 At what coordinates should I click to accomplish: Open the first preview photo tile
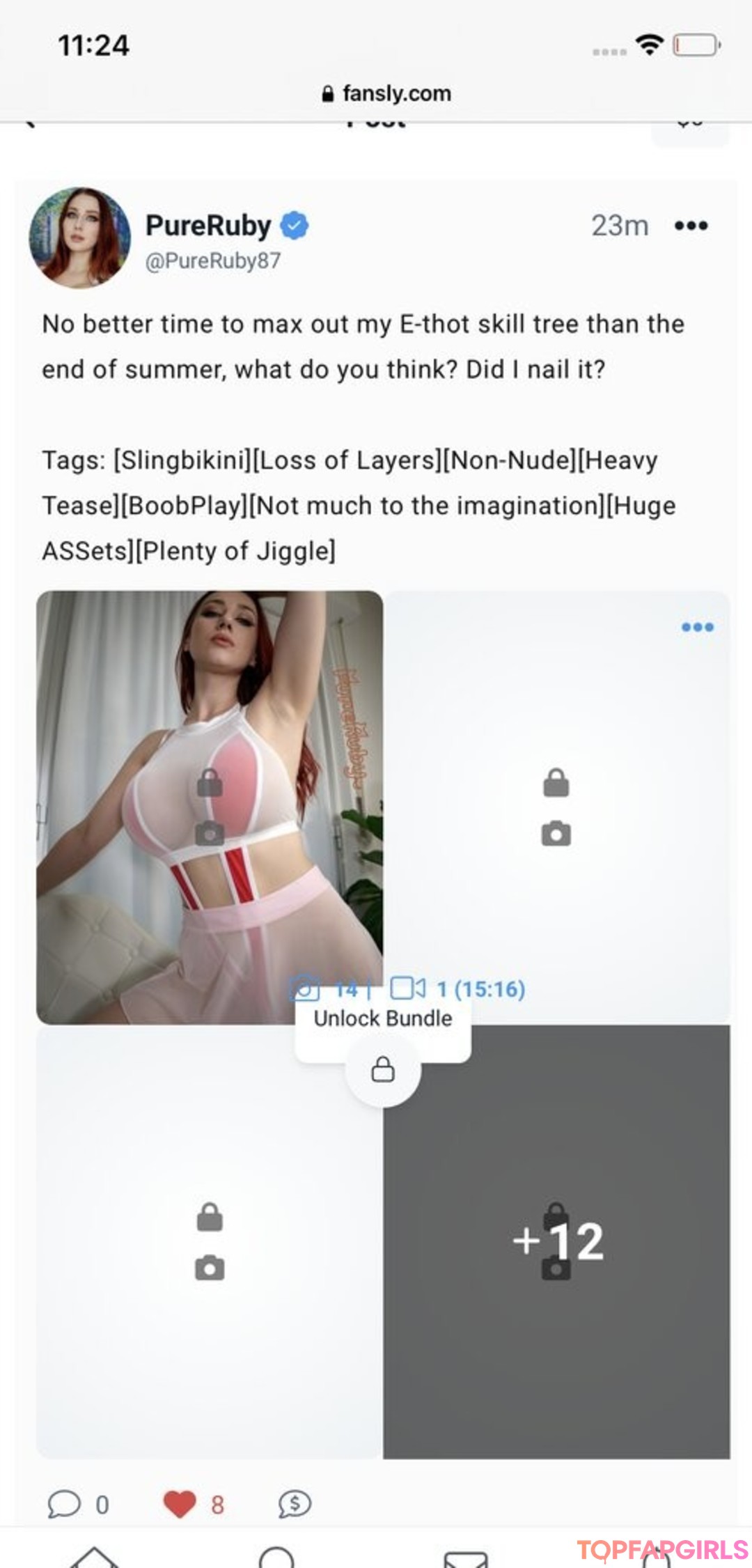click(x=210, y=807)
